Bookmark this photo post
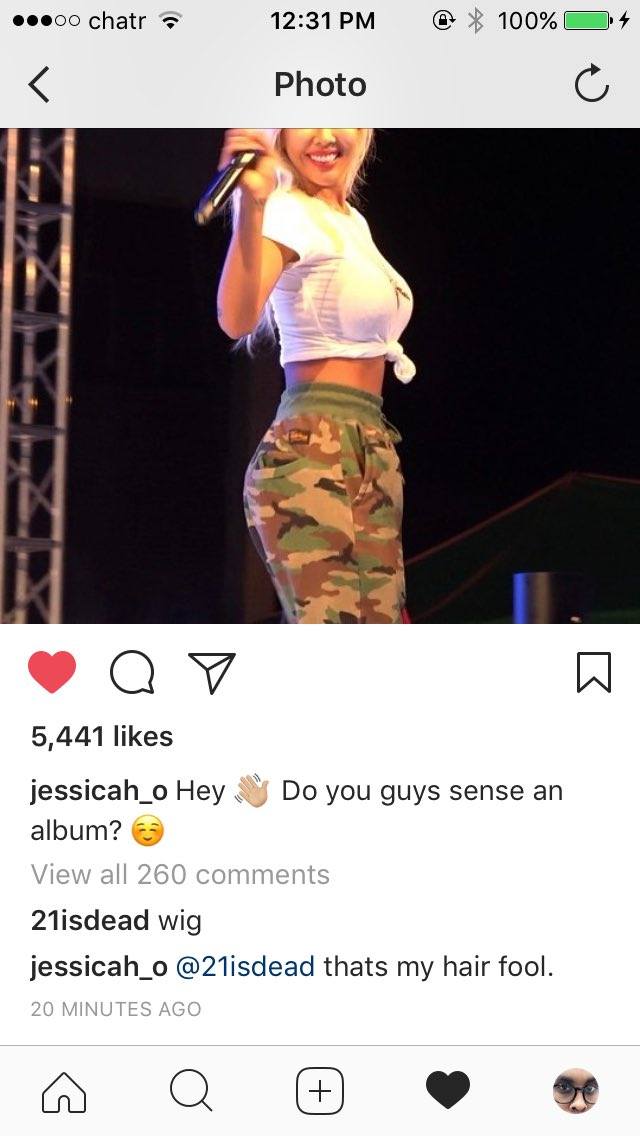 point(593,672)
